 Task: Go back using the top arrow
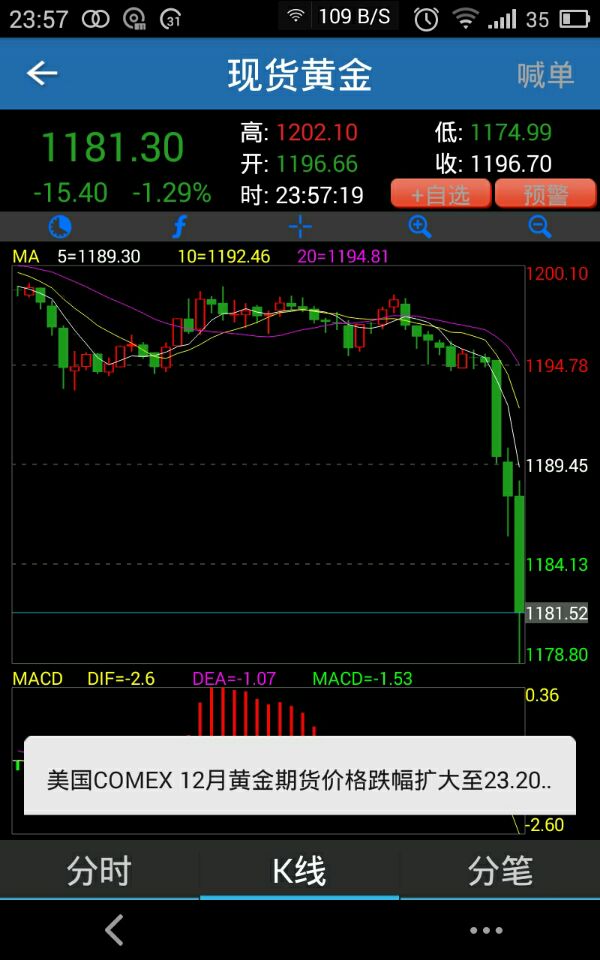42,73
